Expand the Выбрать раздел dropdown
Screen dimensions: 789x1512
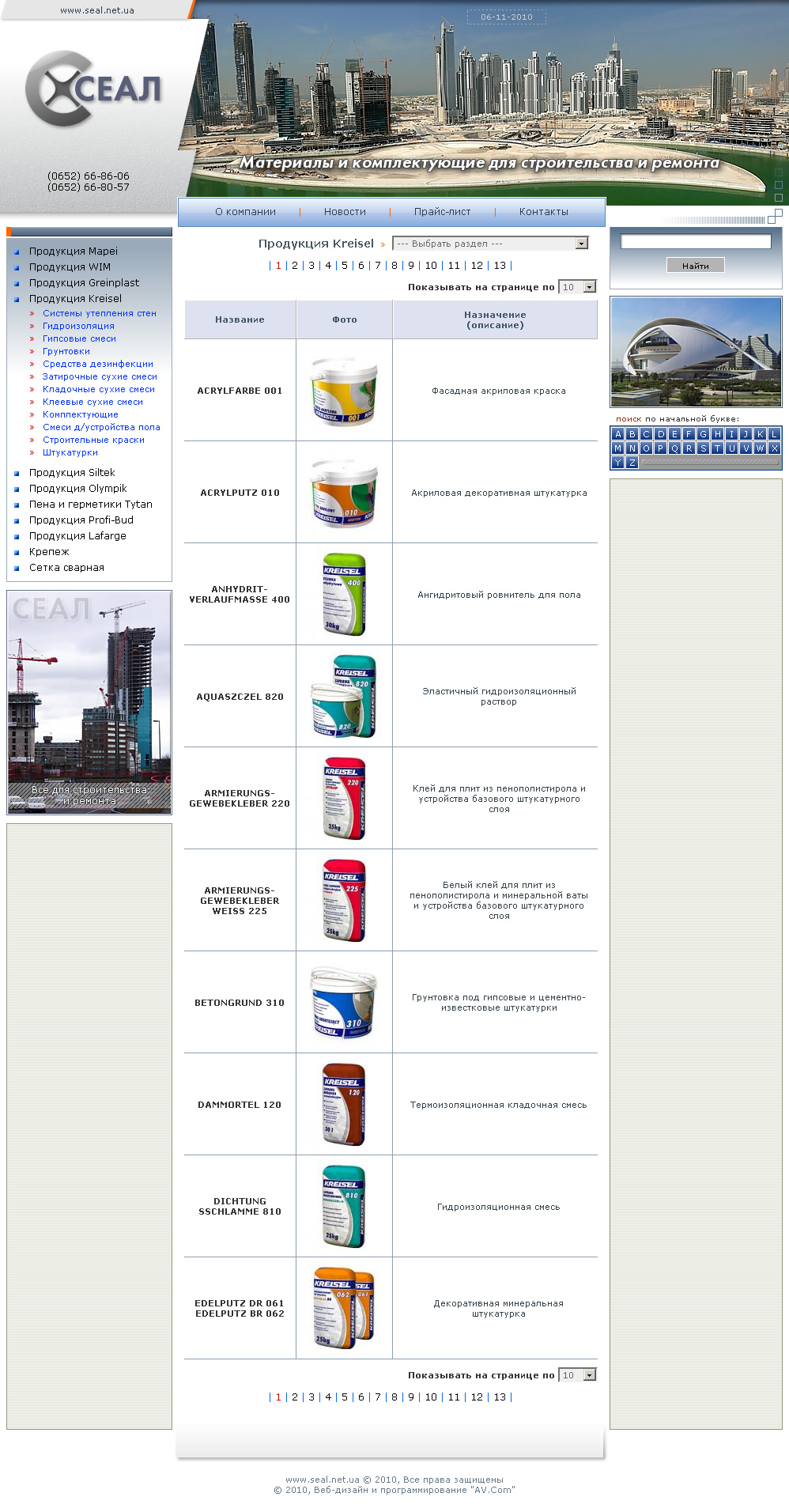point(491,244)
